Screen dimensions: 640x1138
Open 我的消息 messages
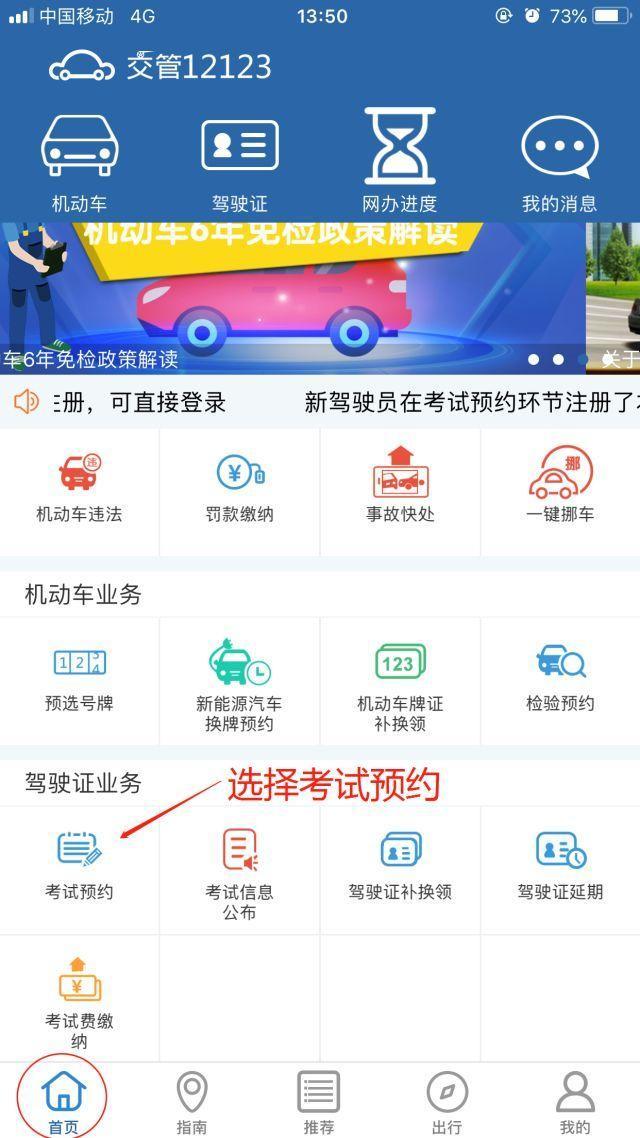(x=559, y=162)
